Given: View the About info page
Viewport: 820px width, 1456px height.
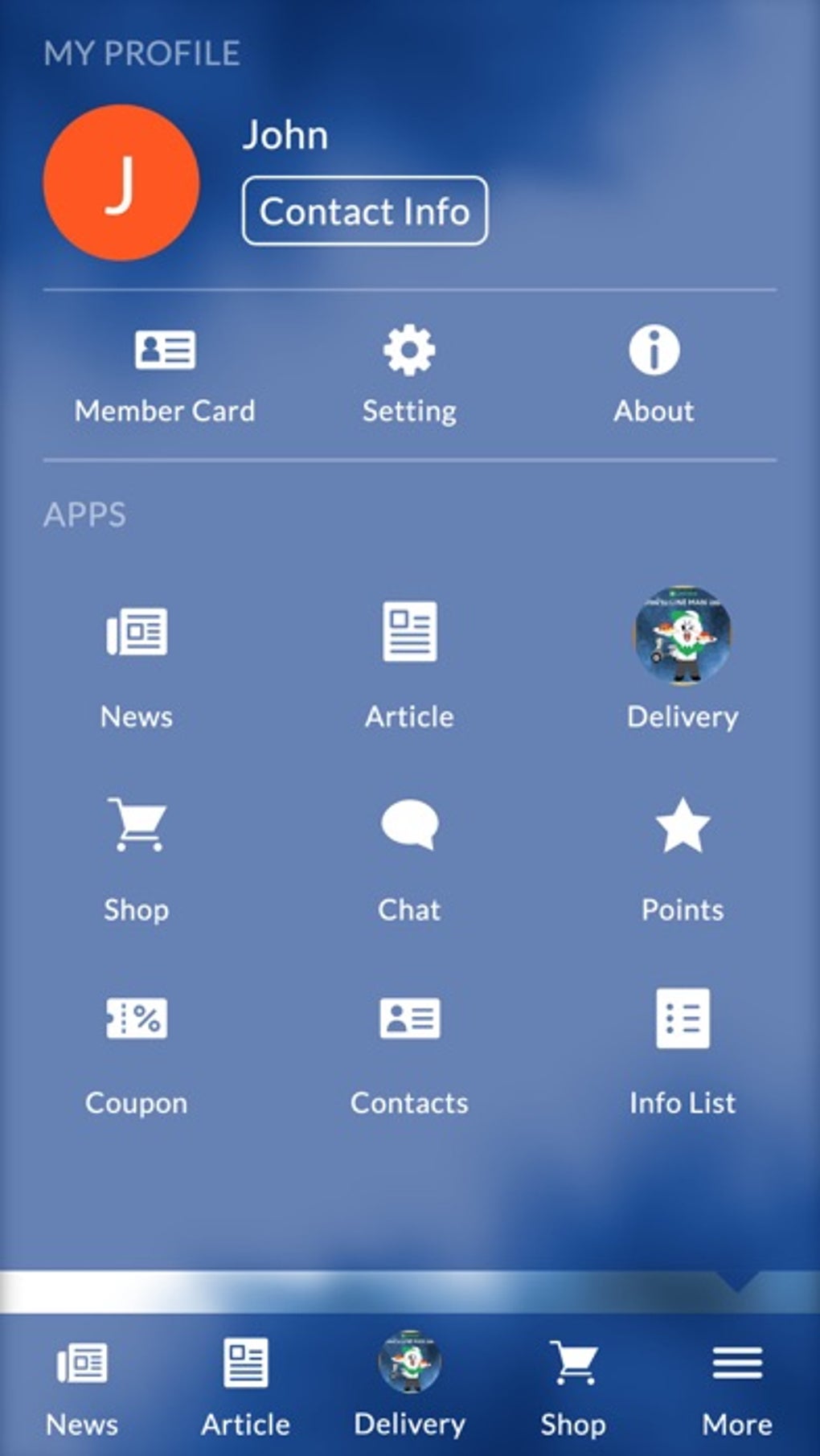Looking at the screenshot, I should coord(654,373).
